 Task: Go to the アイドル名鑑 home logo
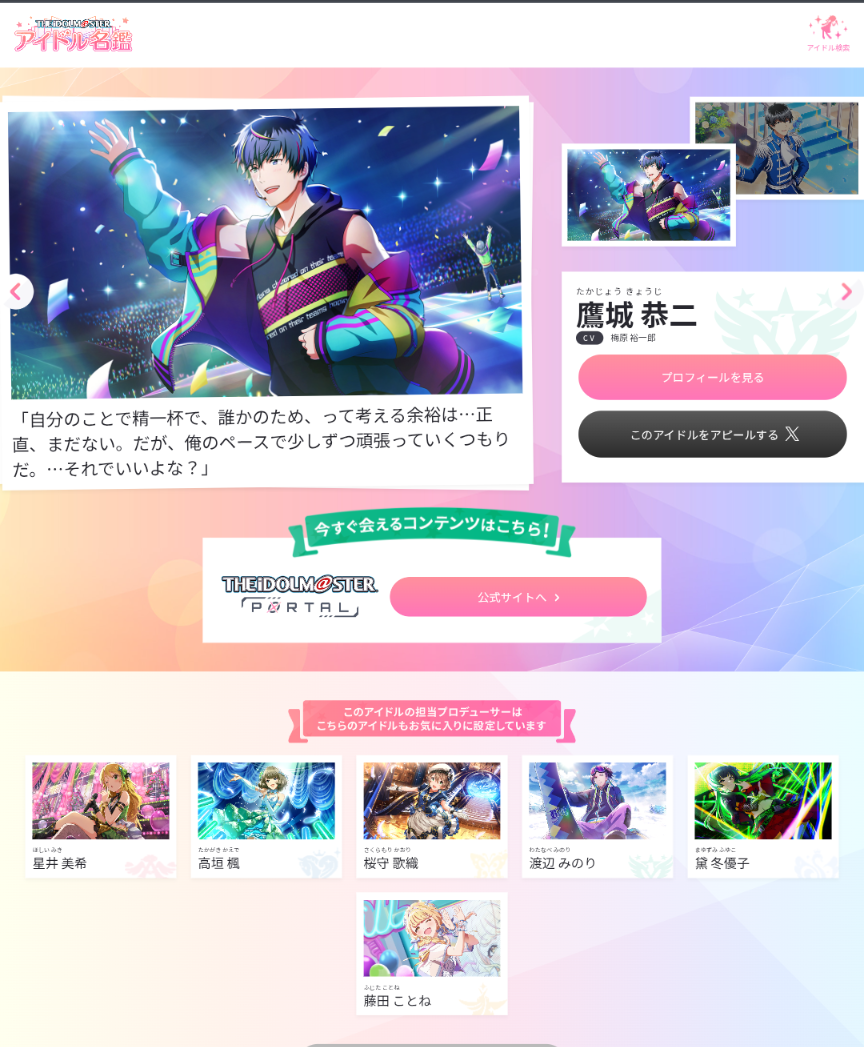73,34
